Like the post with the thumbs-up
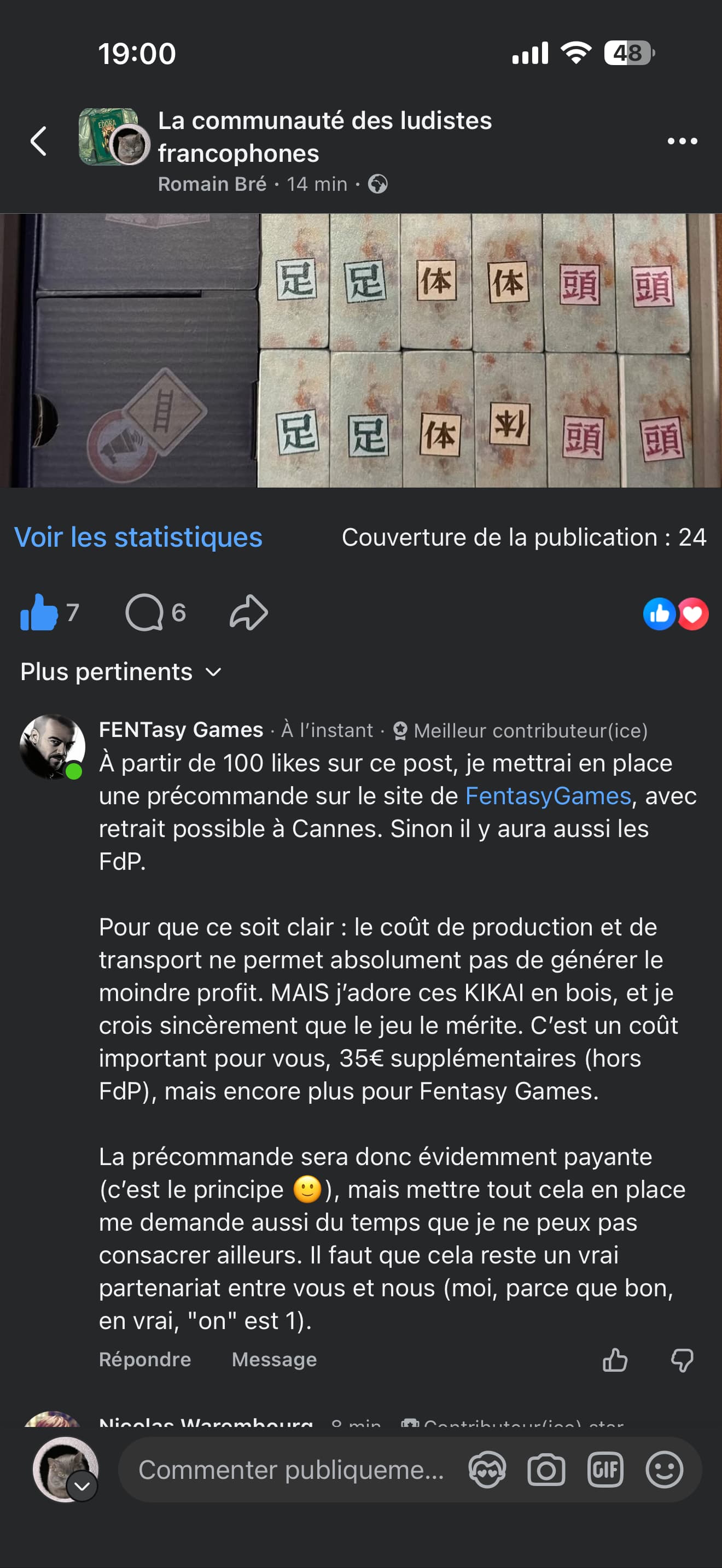The width and height of the screenshot is (722, 1568). click(39, 612)
